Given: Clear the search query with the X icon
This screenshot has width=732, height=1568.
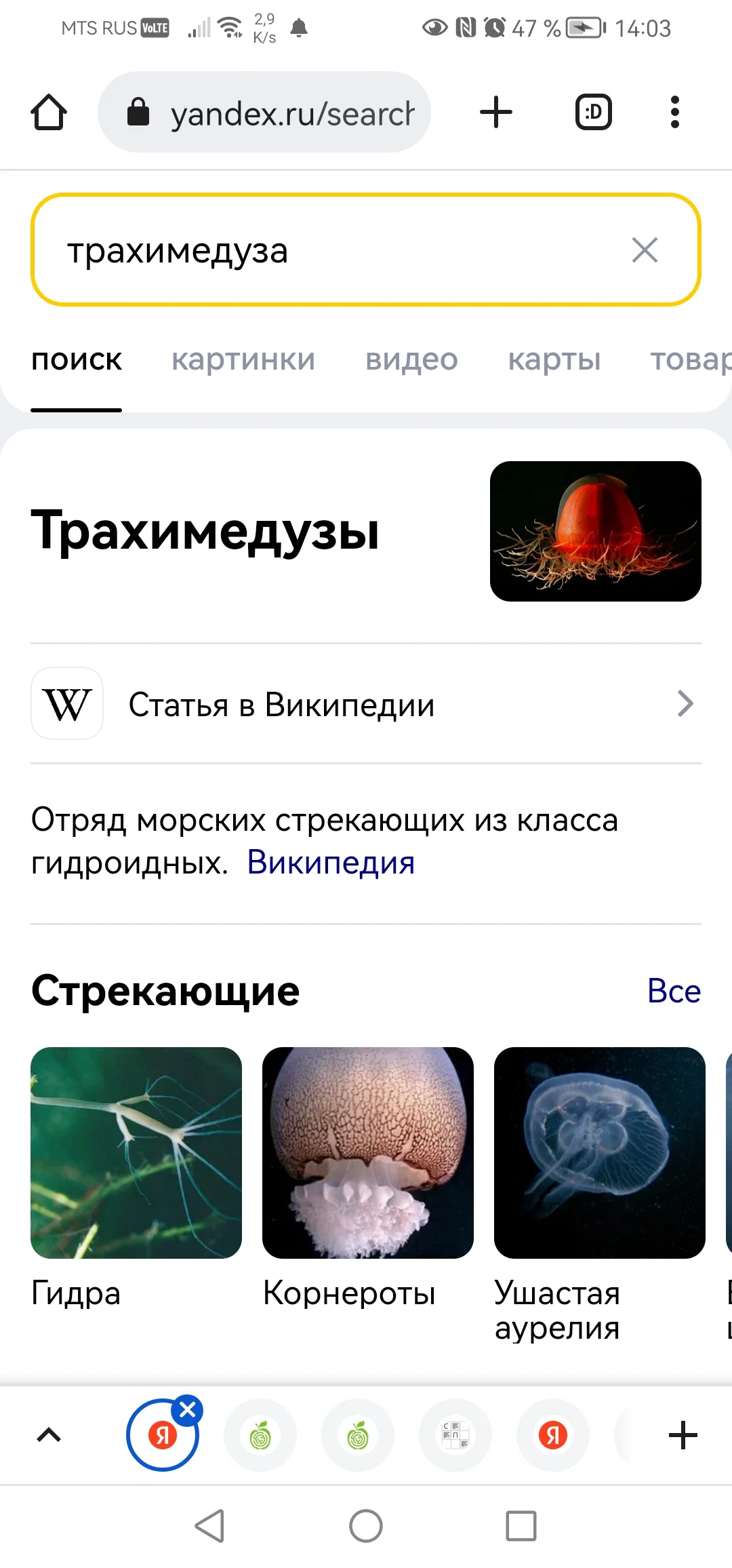Looking at the screenshot, I should pos(645,250).
